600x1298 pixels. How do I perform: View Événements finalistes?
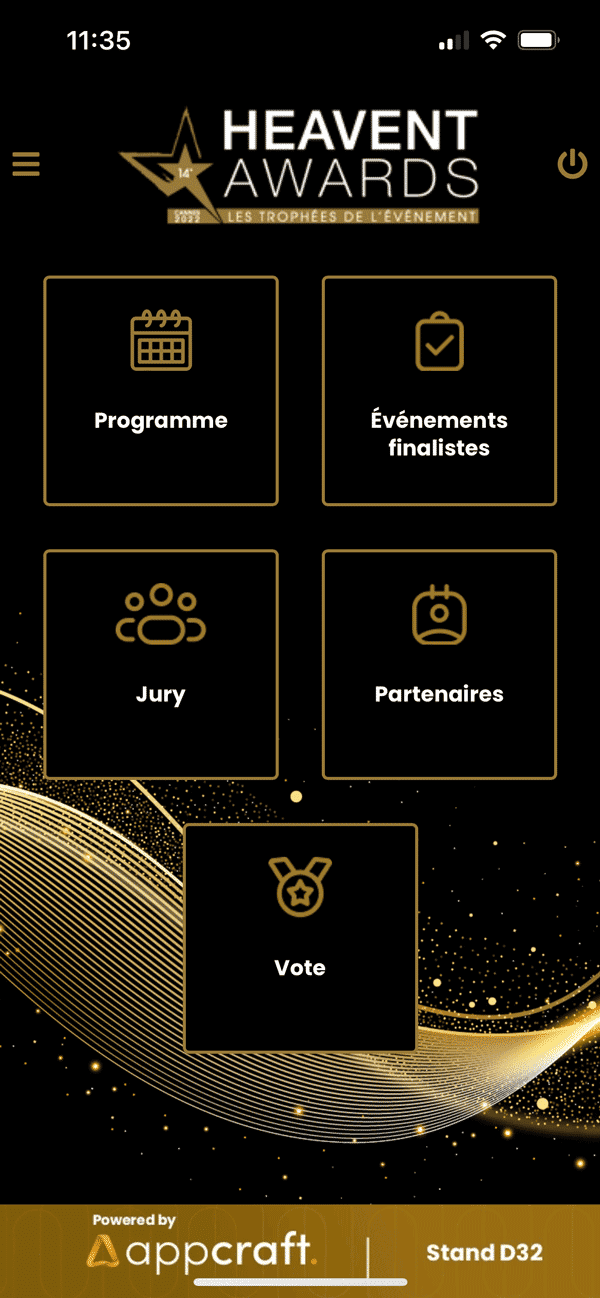tap(439, 391)
